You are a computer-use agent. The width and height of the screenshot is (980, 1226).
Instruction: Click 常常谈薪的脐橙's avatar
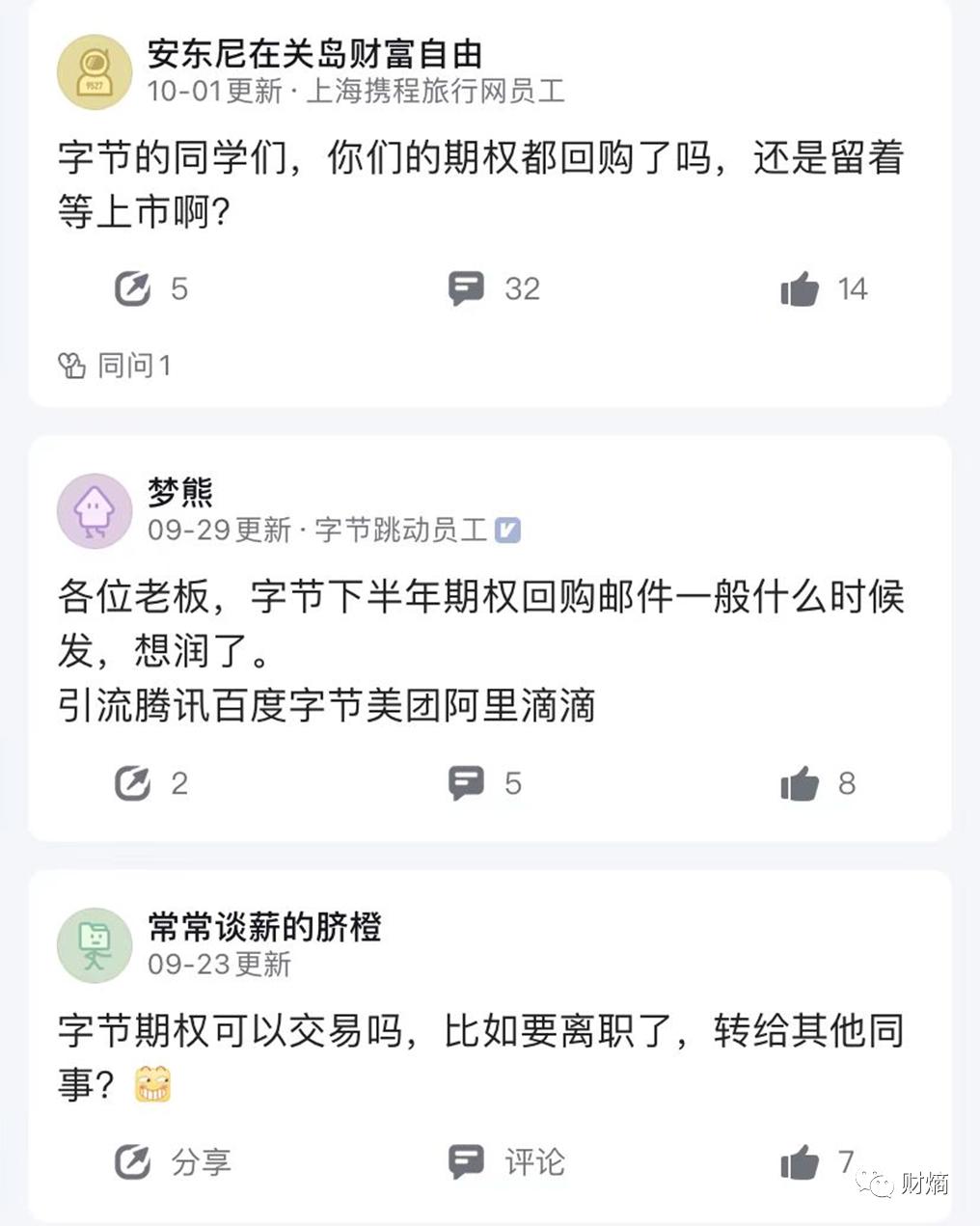(94, 945)
